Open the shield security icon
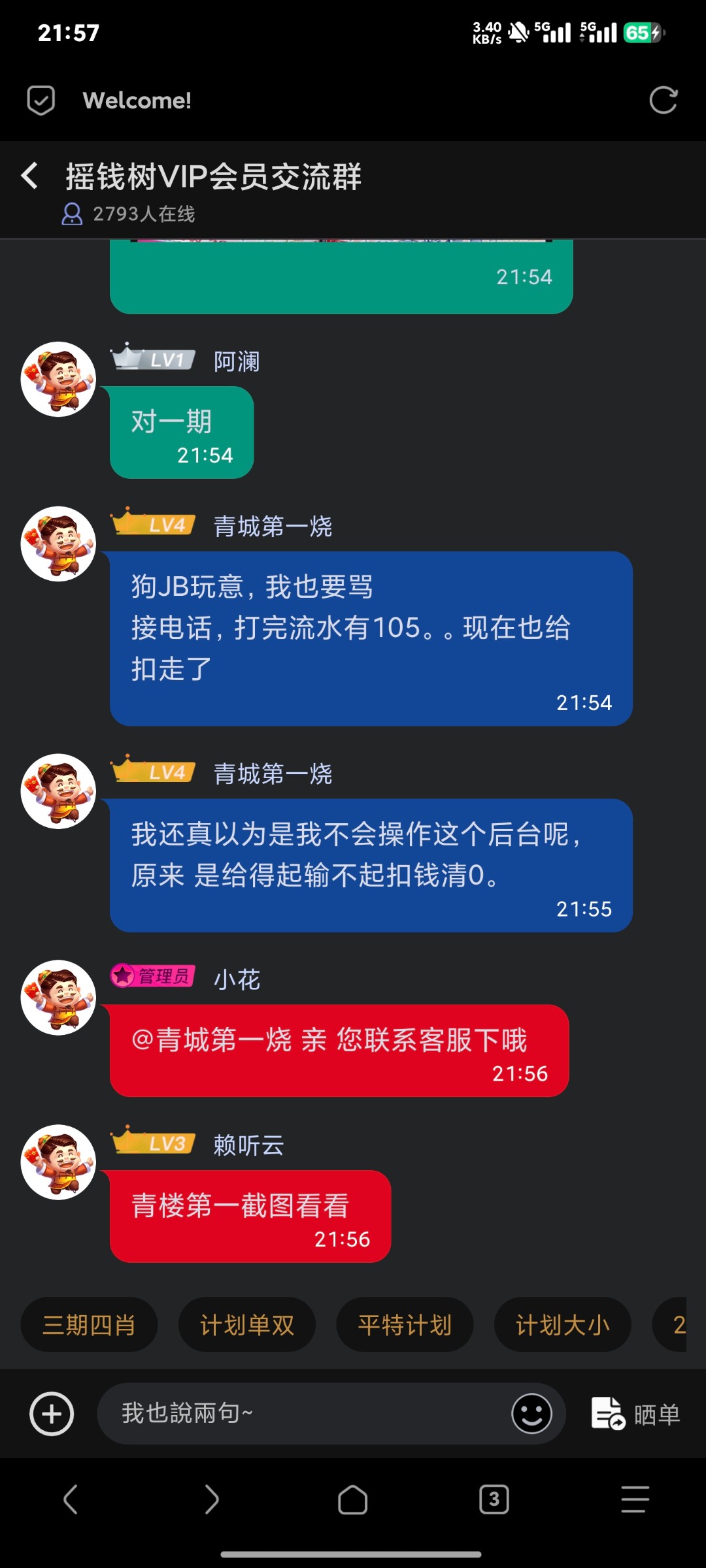This screenshot has width=706, height=1568. (41, 100)
